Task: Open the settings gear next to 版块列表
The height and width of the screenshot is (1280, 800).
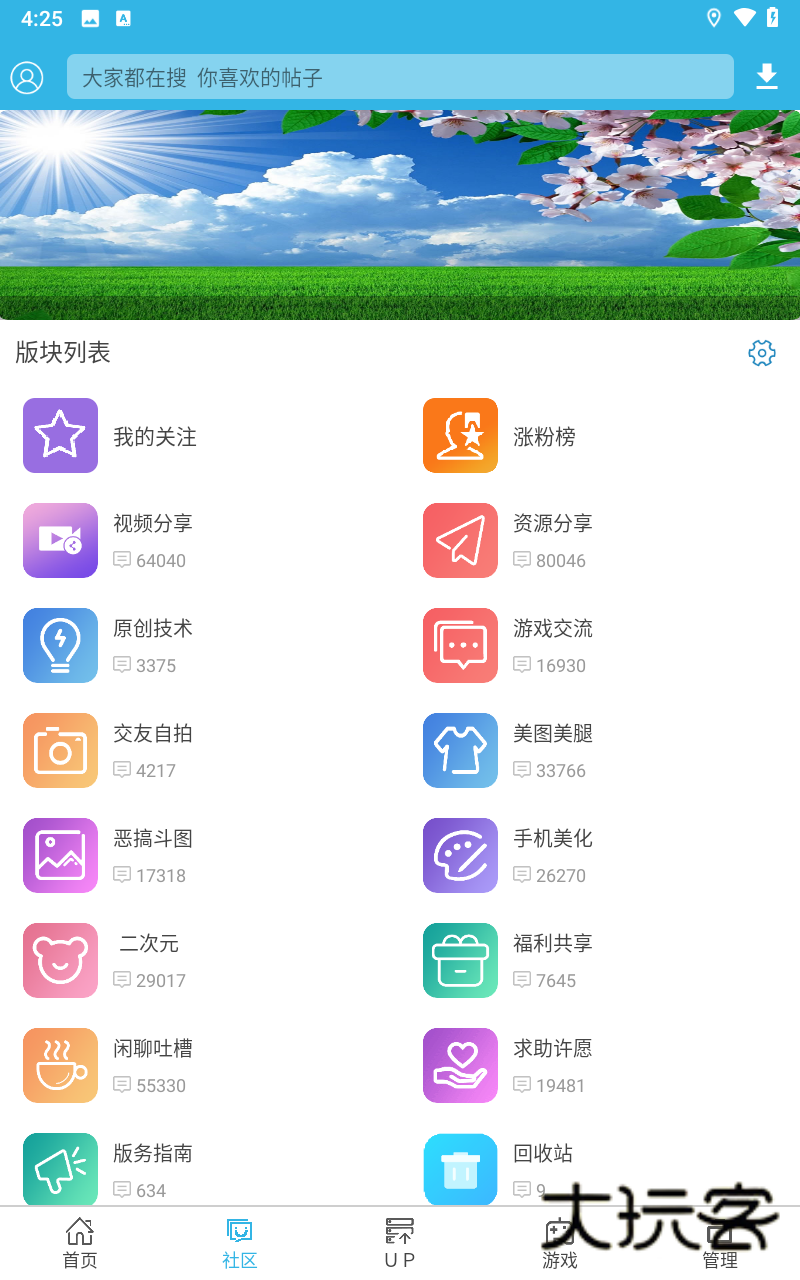Action: (761, 353)
